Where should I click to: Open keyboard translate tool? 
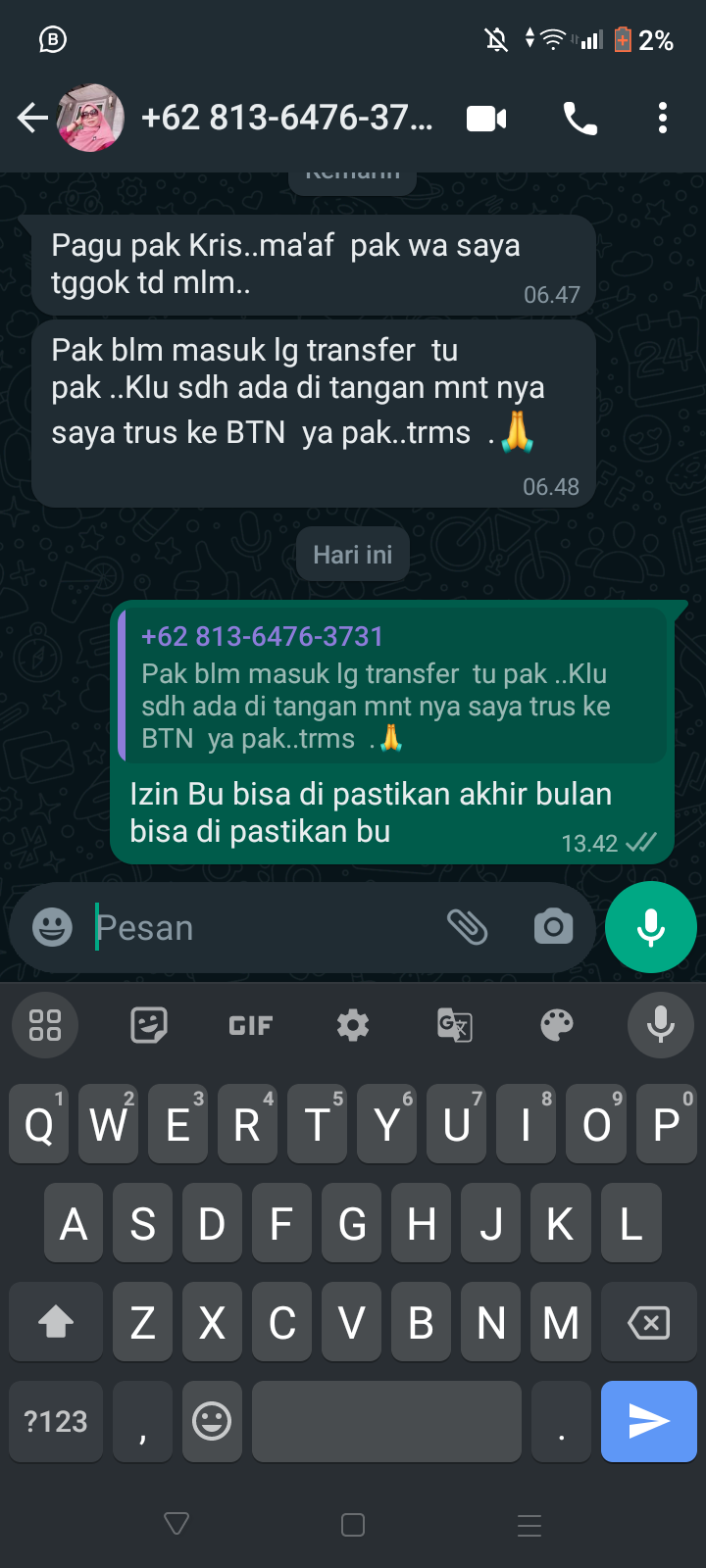pos(454,1025)
